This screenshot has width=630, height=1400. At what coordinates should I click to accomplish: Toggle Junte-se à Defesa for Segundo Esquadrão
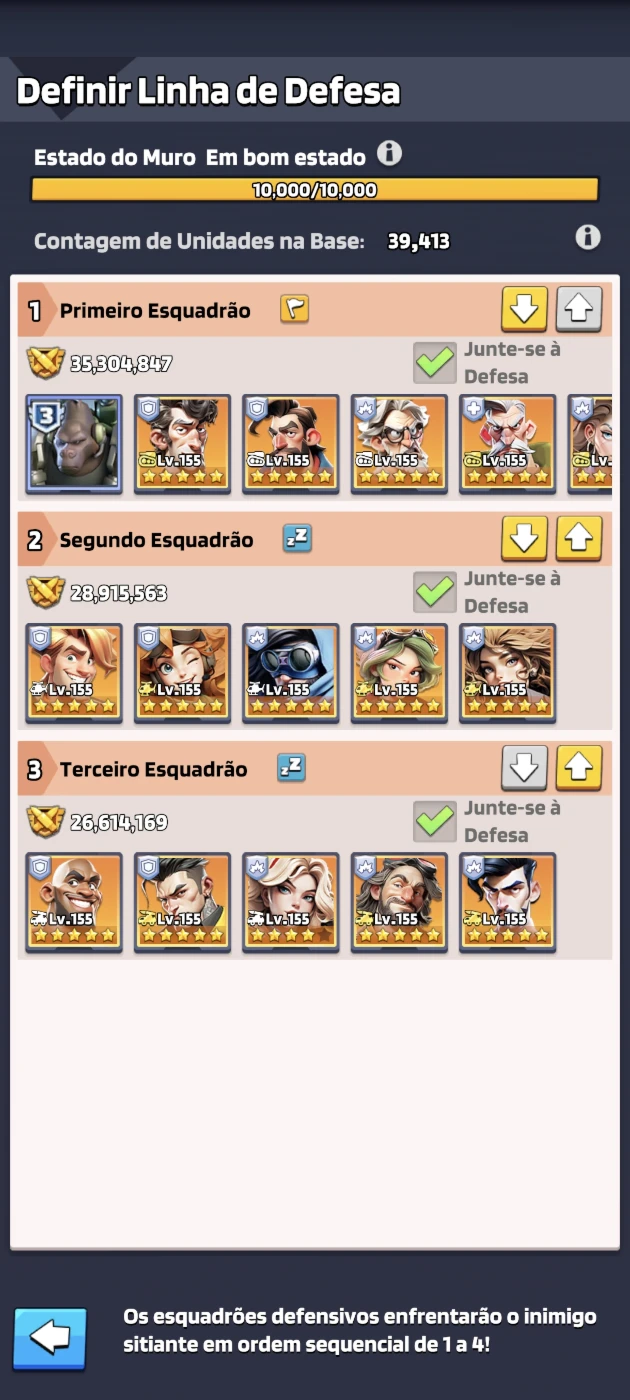click(435, 592)
